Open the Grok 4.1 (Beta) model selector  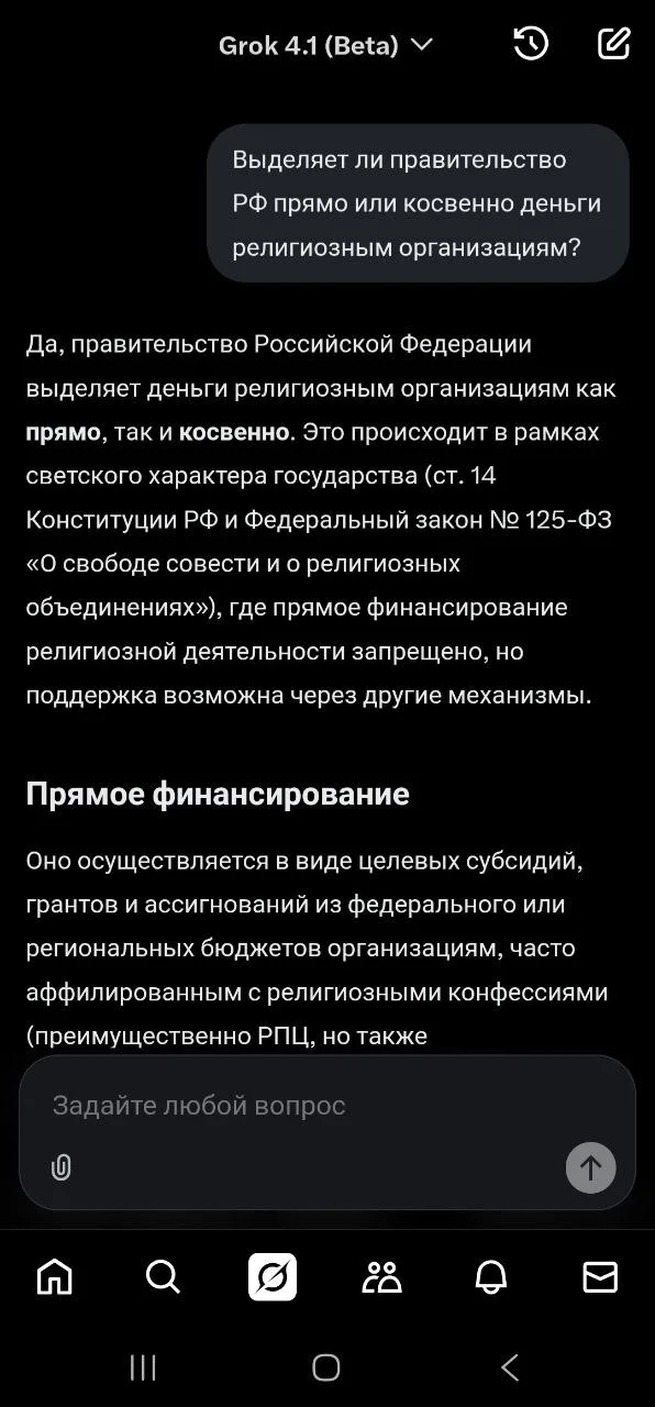coord(325,45)
